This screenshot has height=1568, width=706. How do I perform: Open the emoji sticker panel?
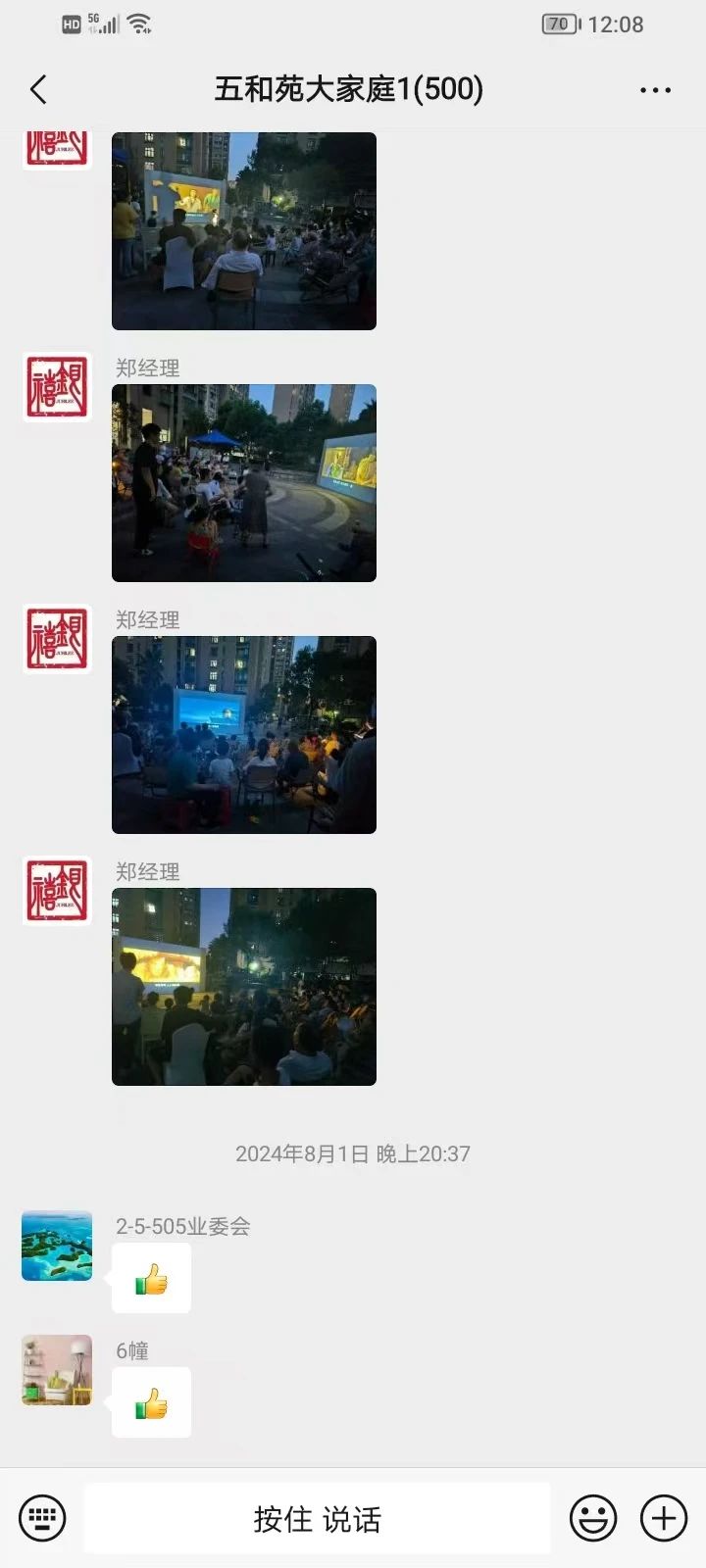click(593, 1518)
